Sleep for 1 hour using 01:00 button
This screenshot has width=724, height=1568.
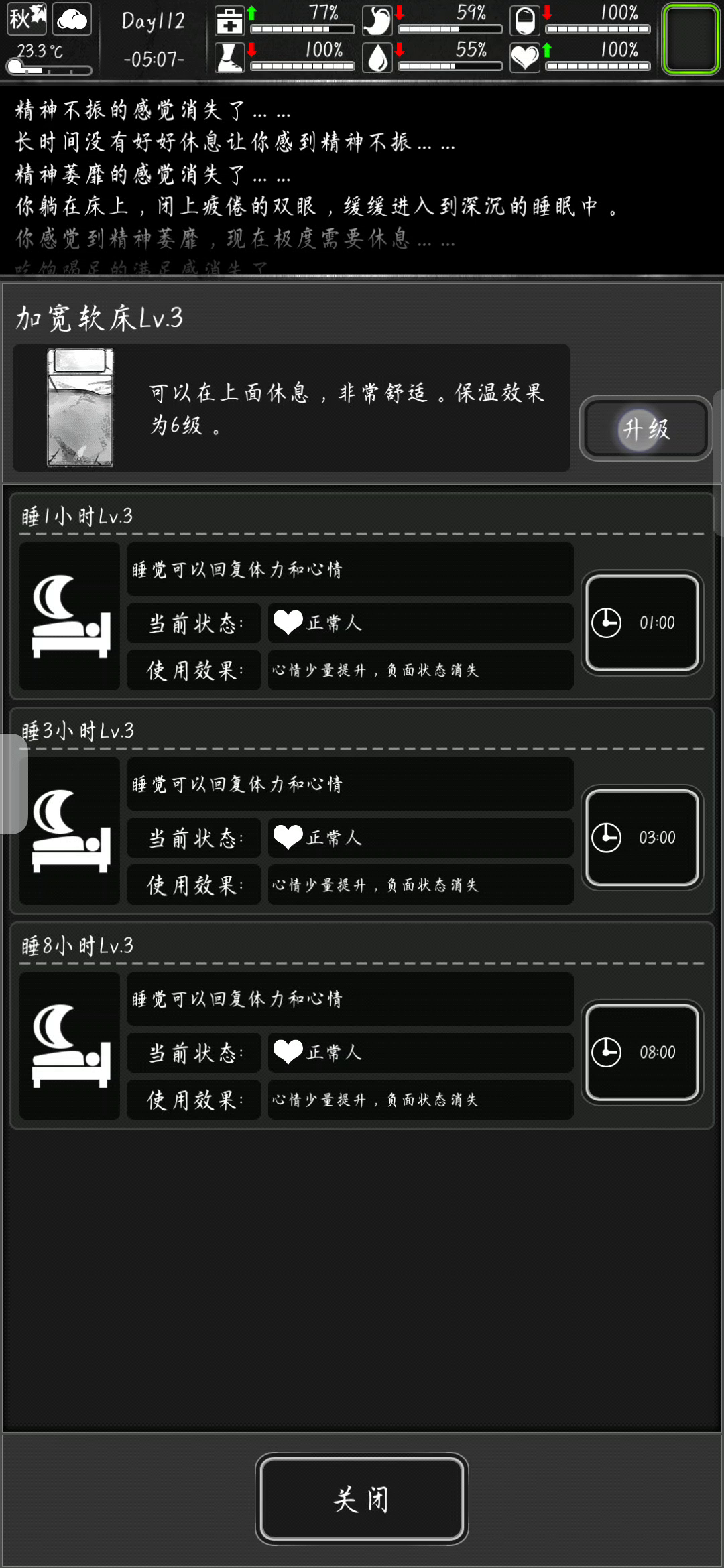642,623
